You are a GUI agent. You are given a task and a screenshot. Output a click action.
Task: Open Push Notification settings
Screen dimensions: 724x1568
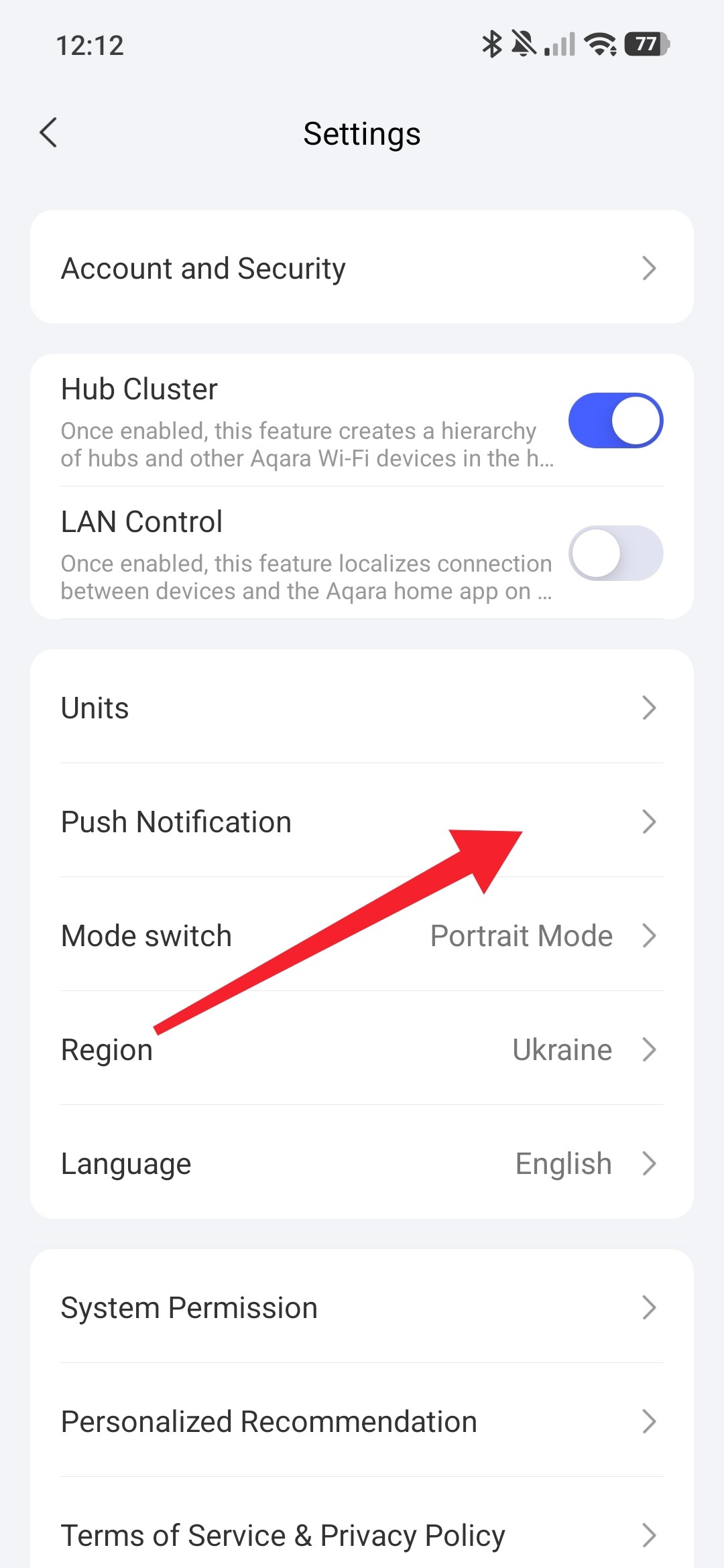coord(362,822)
